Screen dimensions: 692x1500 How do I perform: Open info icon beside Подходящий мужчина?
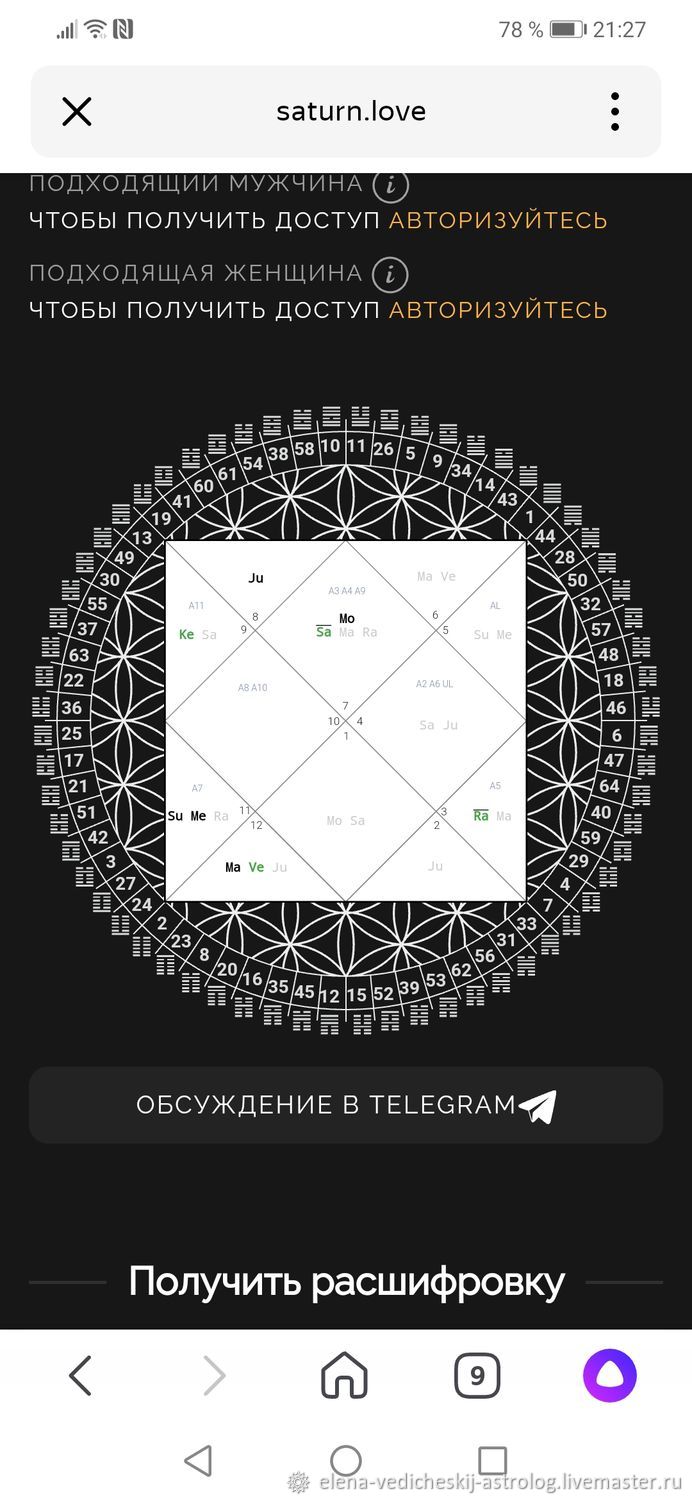coord(391,184)
